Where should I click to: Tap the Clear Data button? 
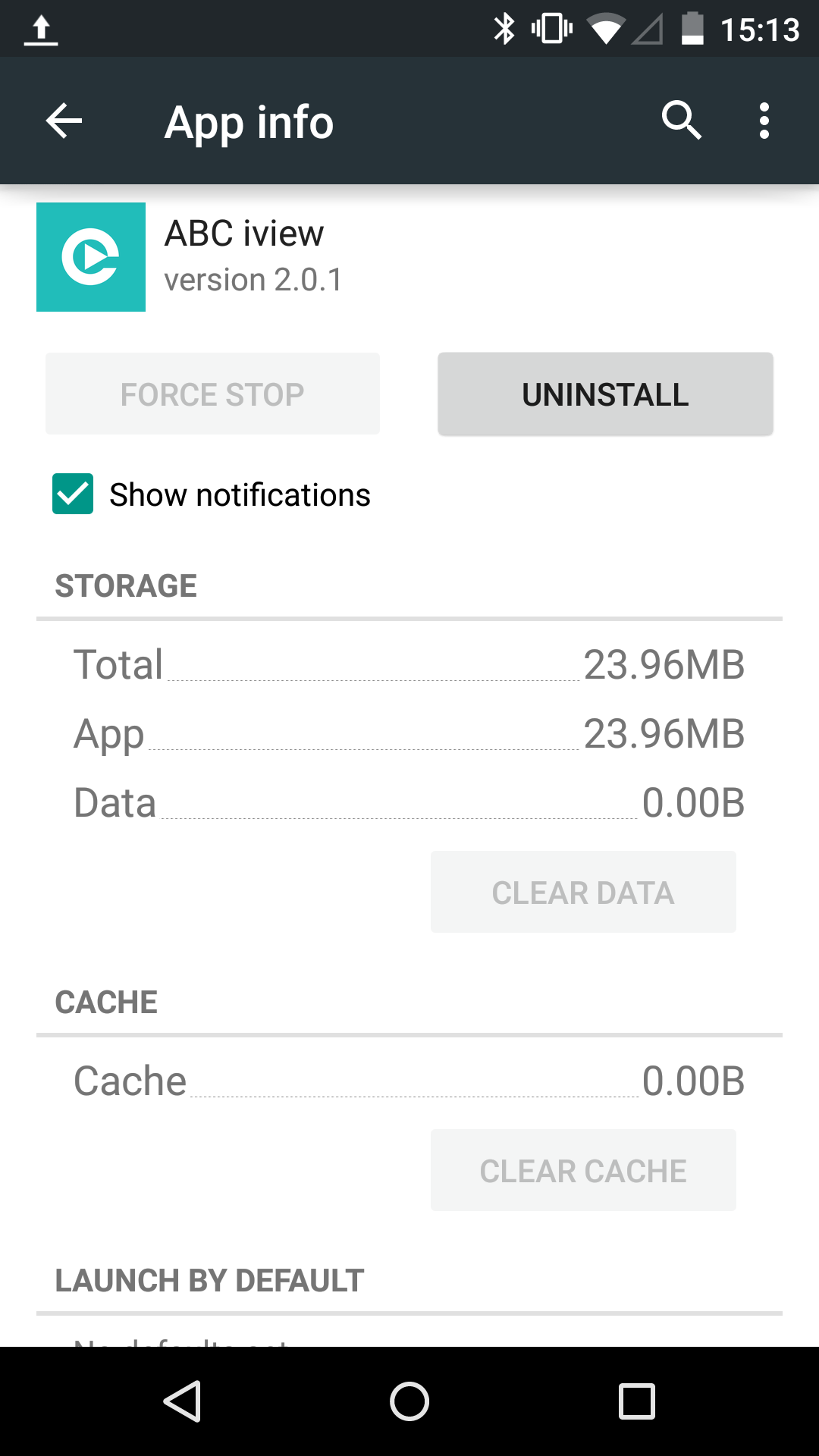[x=583, y=892]
